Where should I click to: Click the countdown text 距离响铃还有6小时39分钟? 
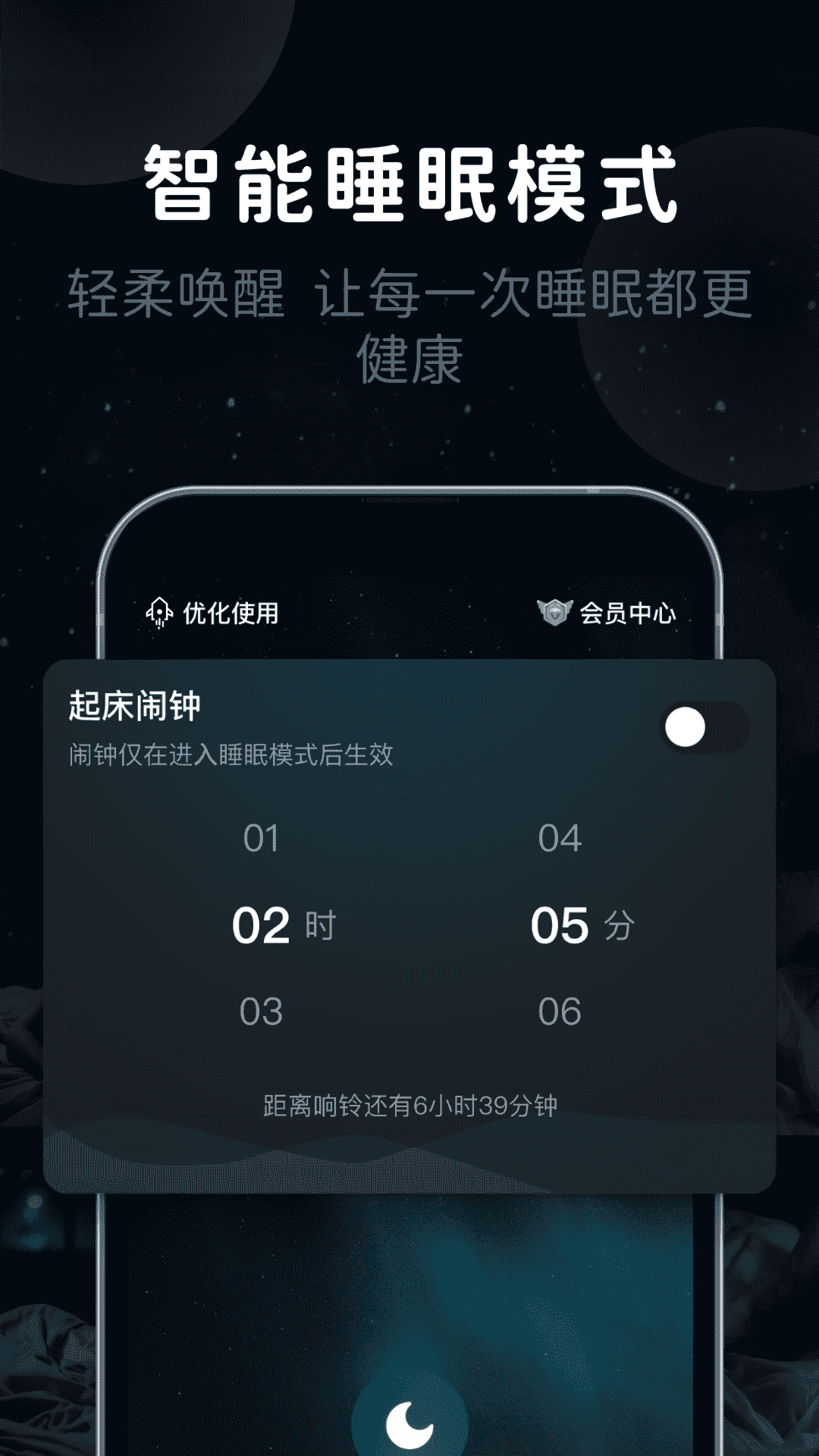pos(409,1107)
